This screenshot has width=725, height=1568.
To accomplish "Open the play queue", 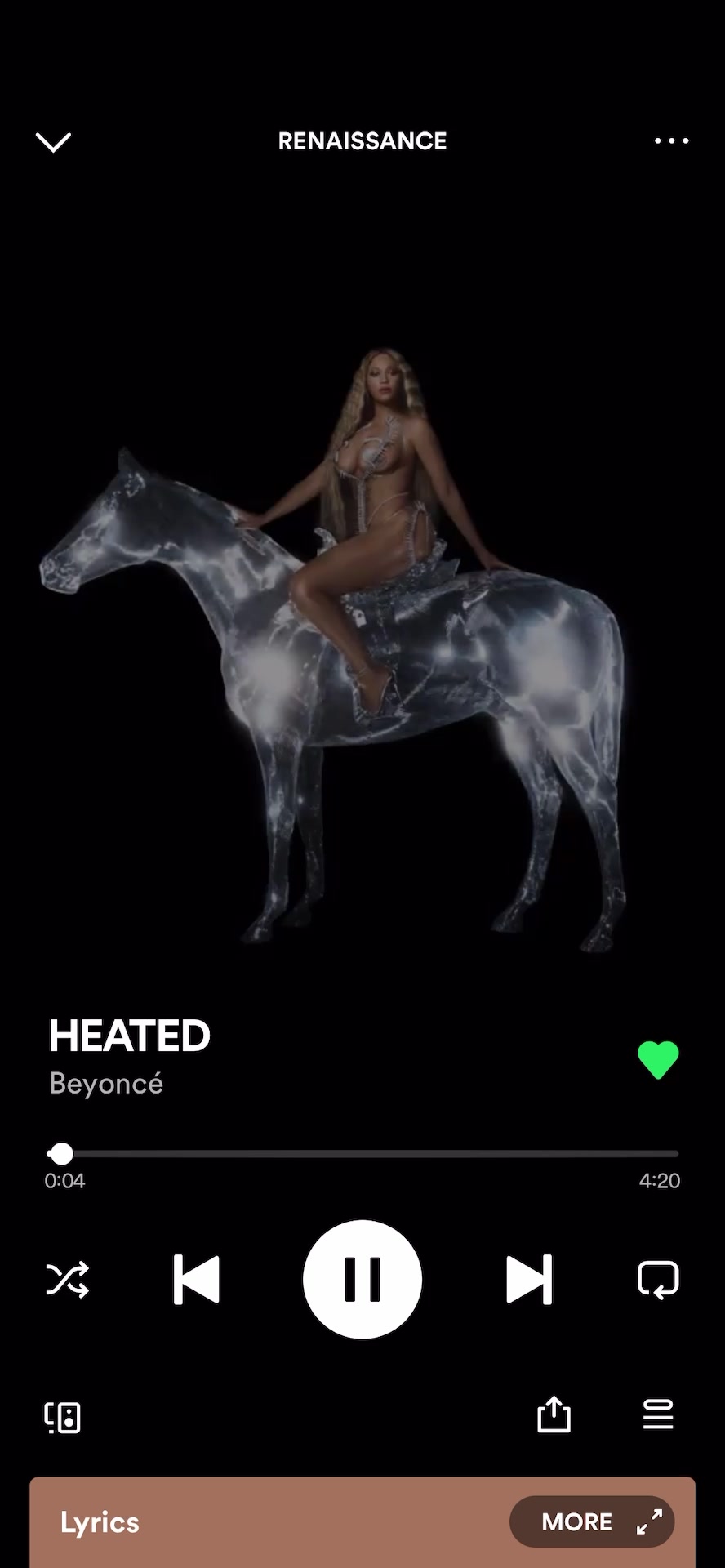I will tap(658, 1415).
